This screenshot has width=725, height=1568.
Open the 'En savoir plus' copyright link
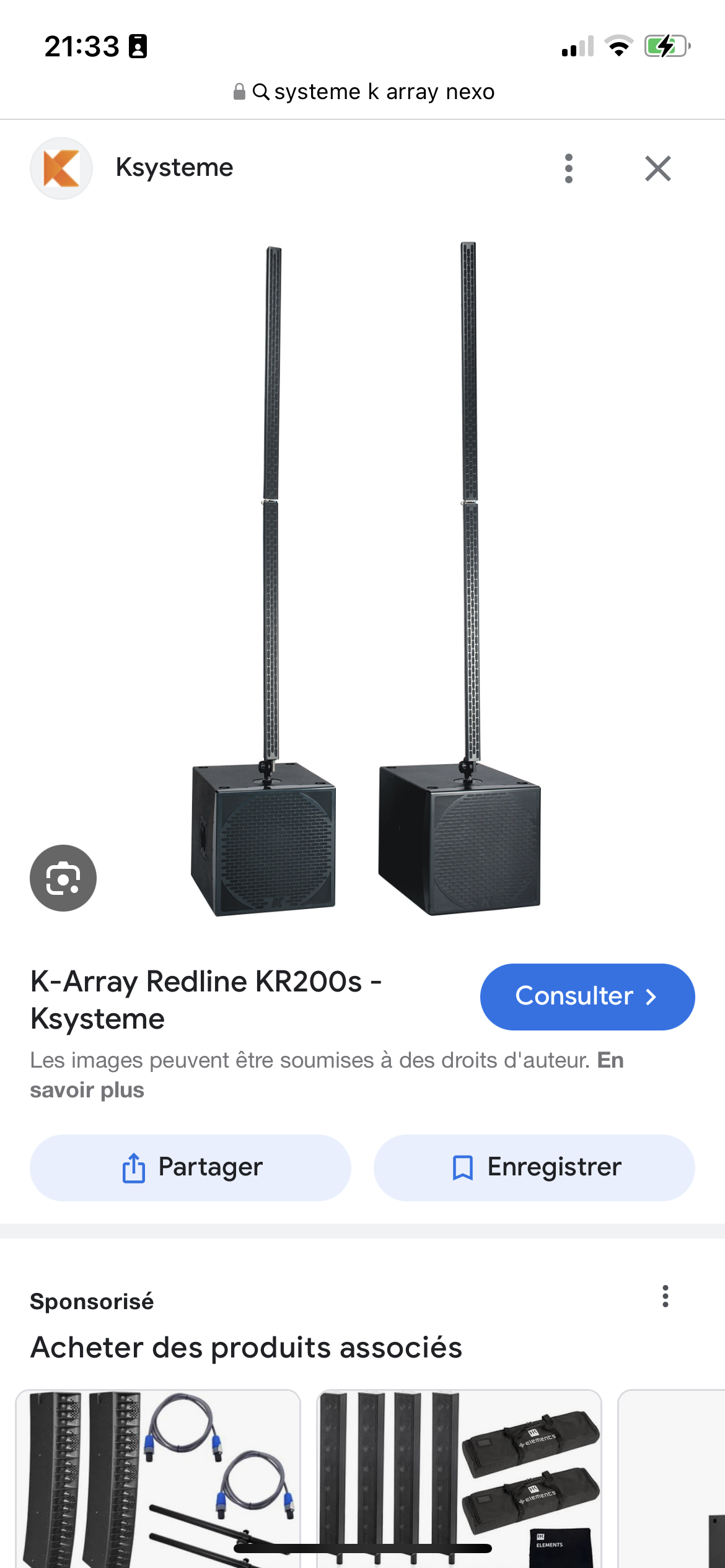(x=87, y=1090)
